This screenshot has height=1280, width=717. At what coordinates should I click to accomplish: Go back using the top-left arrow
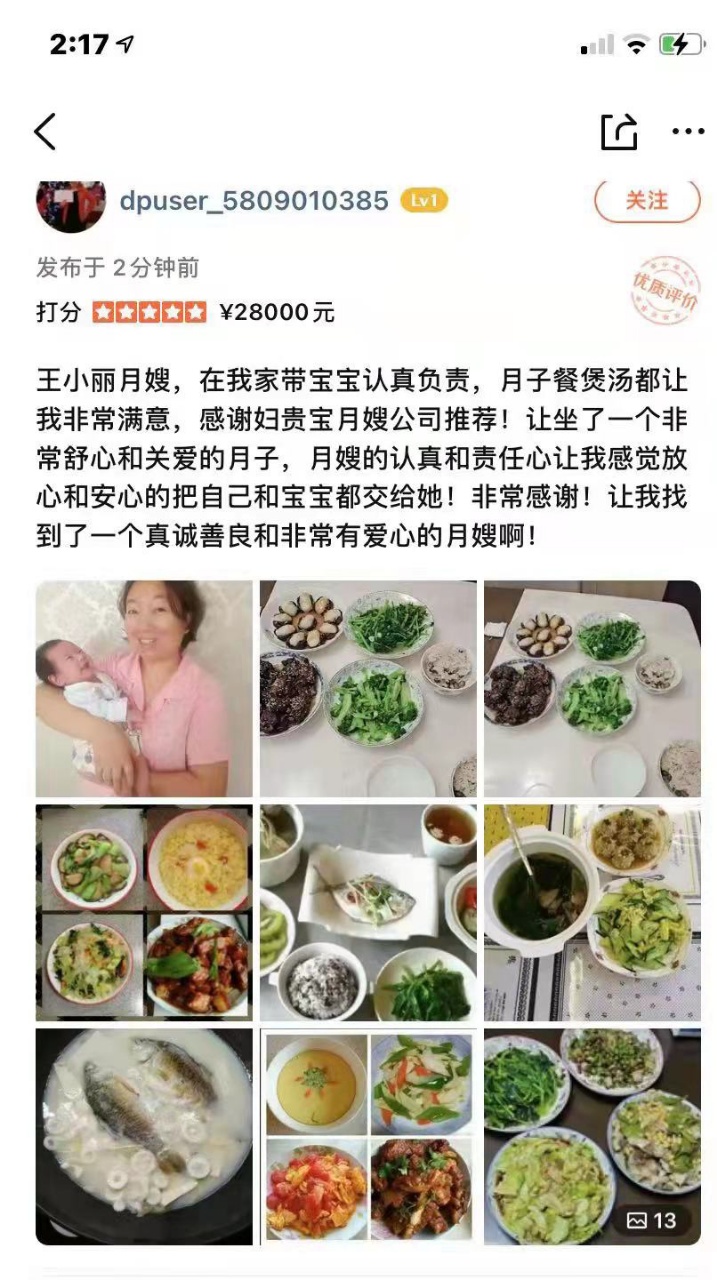[45, 132]
